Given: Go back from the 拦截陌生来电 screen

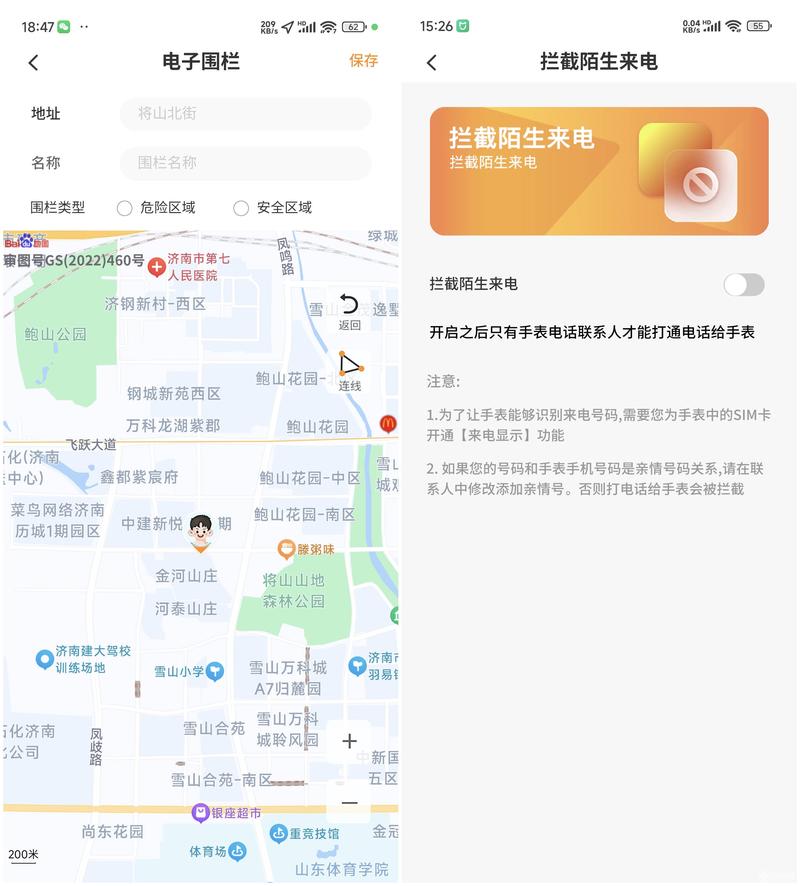Looking at the screenshot, I should [x=432, y=62].
